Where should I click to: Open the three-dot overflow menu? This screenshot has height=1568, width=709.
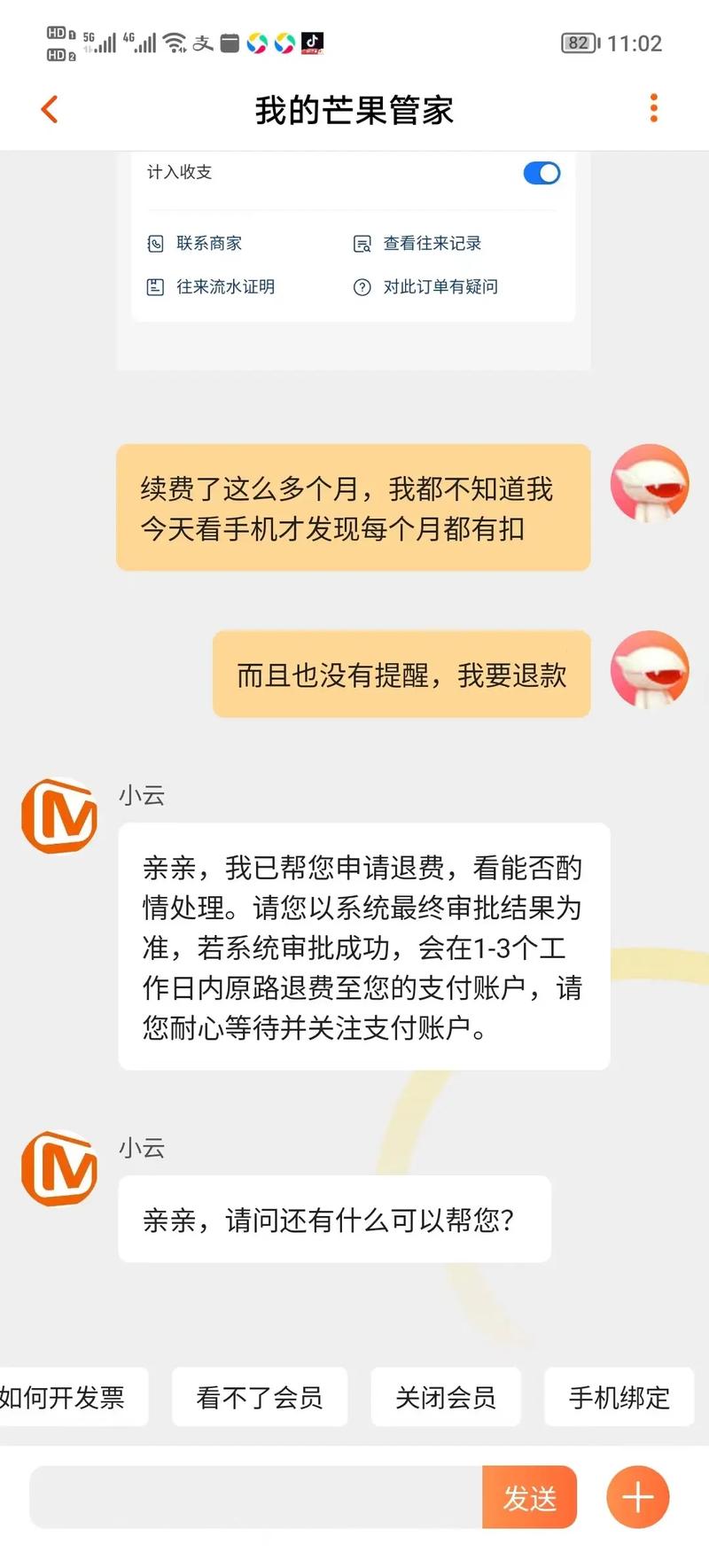[x=653, y=108]
